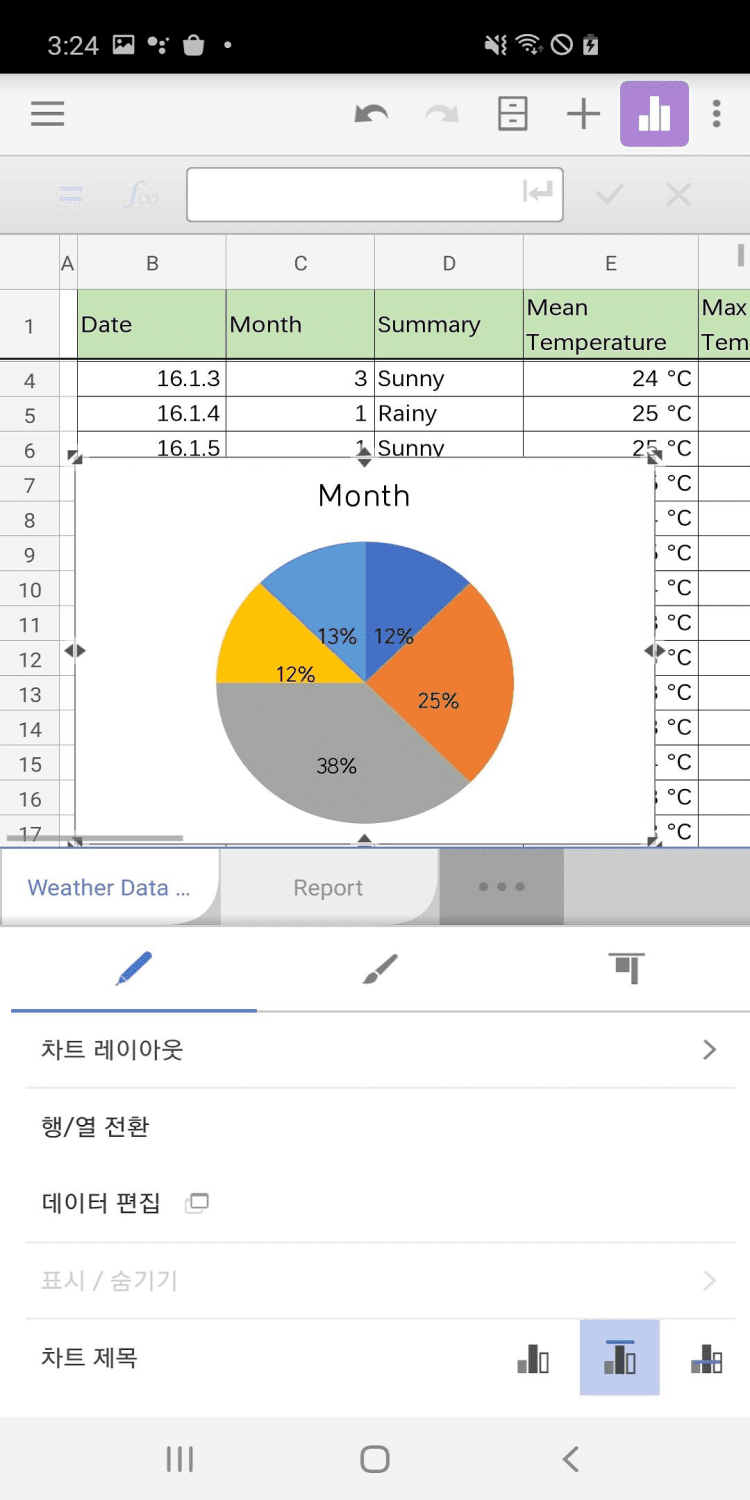Open 데이터 편집 to edit chart data
Image resolution: width=750 pixels, height=1500 pixels.
(x=102, y=1203)
